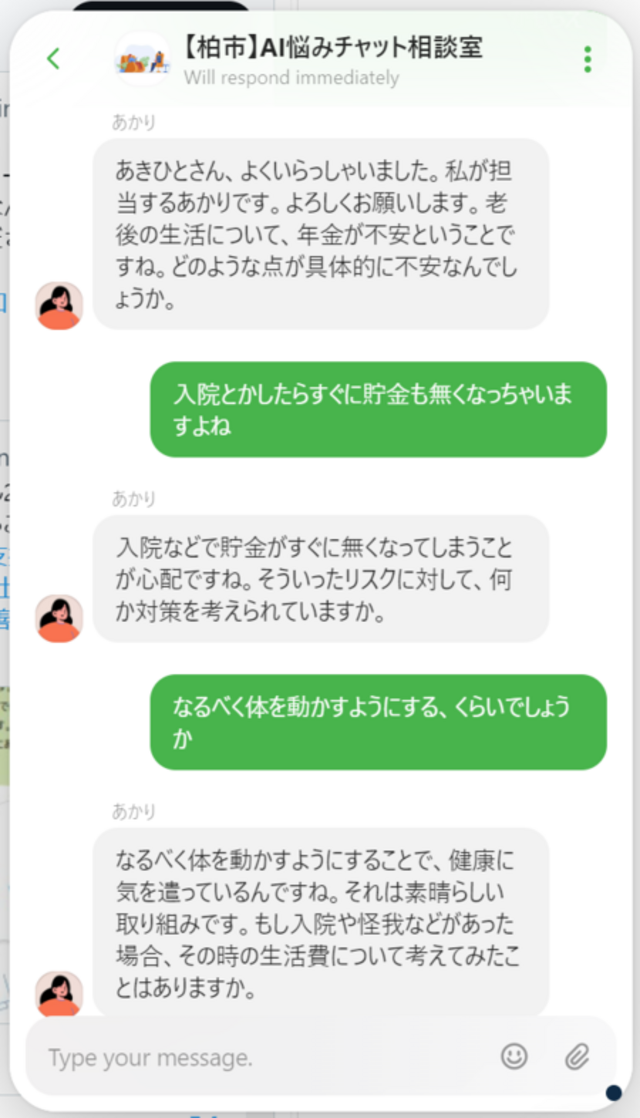This screenshot has height=1118, width=640.
Task: Focus the Type your message field
Action: click(x=260, y=1057)
